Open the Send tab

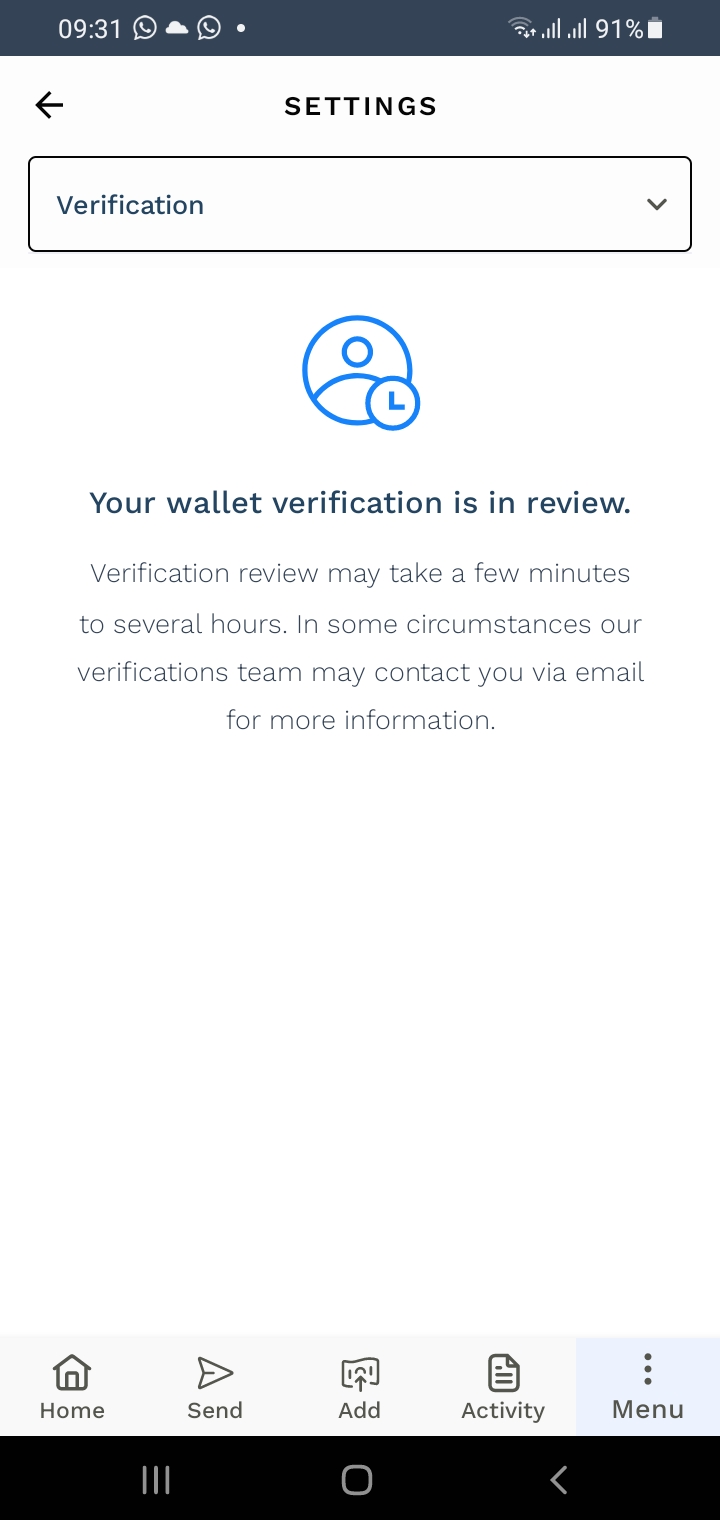click(x=215, y=1386)
